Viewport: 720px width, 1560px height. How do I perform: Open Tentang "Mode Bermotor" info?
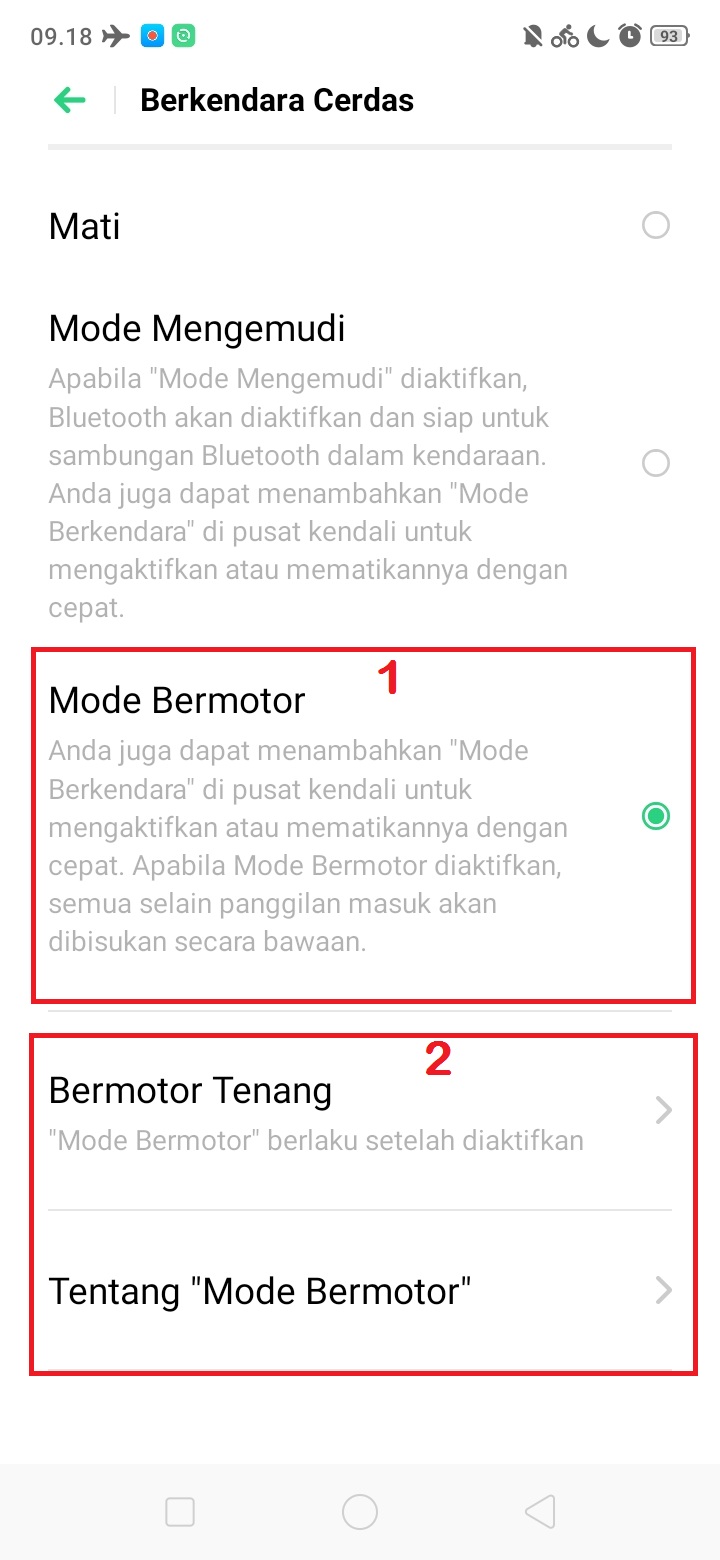click(360, 1291)
